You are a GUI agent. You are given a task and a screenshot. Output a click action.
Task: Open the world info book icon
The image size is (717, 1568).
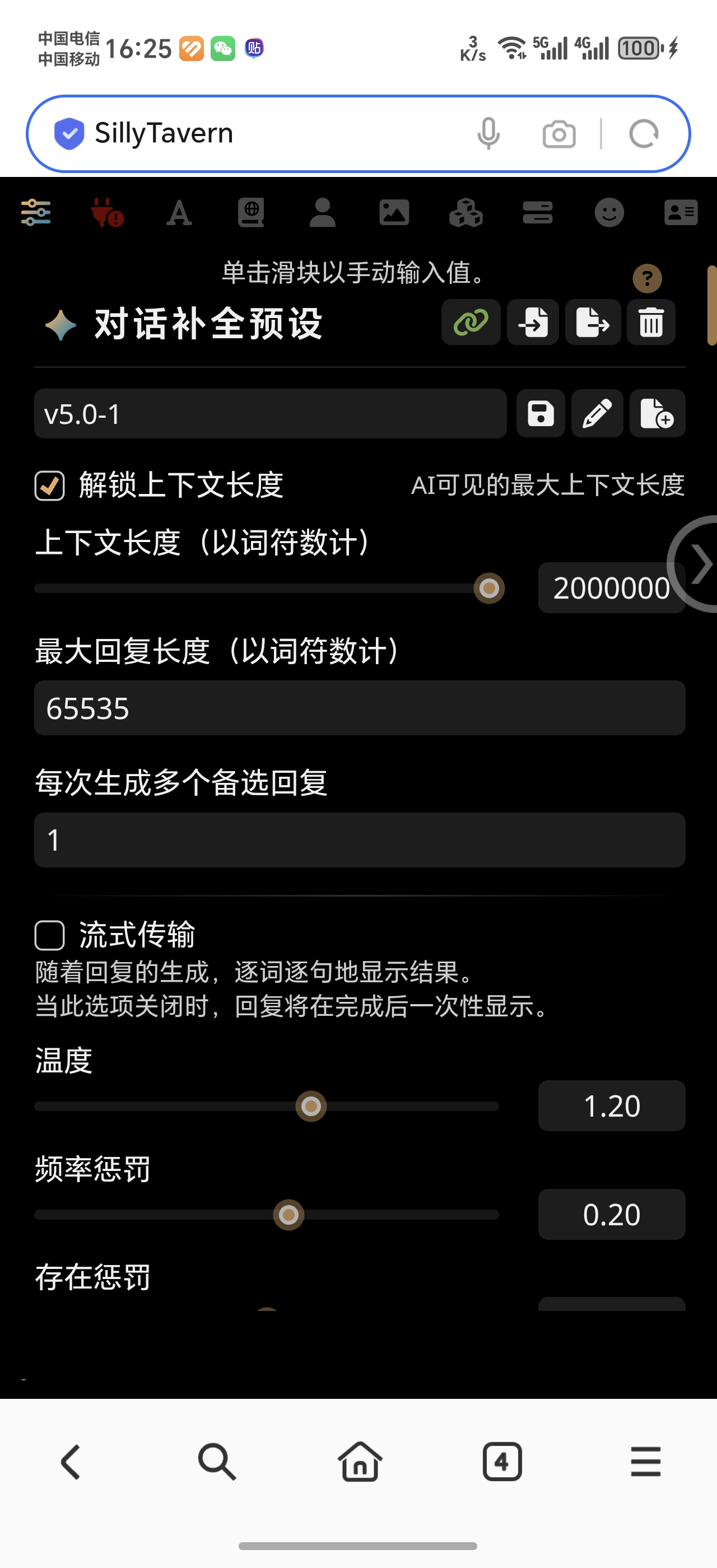pos(251,213)
